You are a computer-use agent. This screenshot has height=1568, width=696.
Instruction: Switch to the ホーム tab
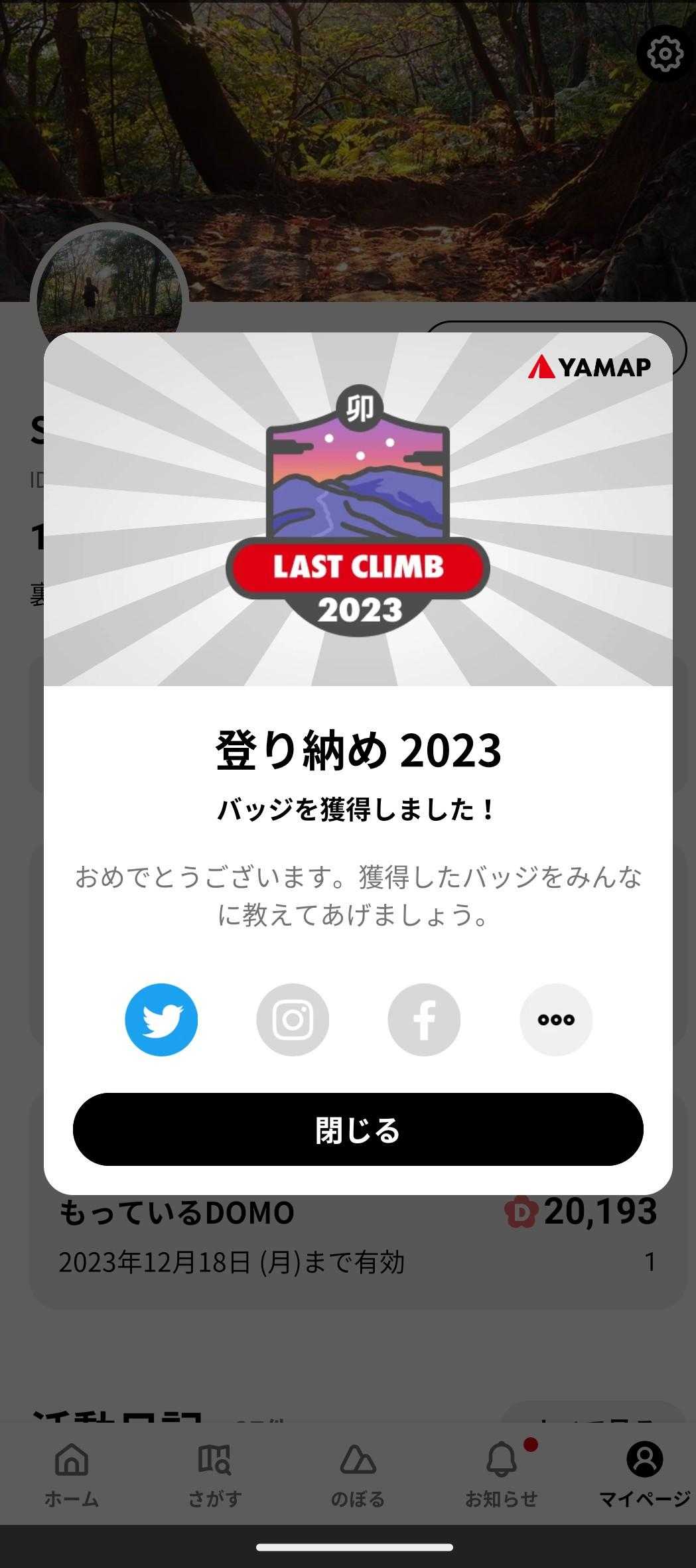(72, 1474)
